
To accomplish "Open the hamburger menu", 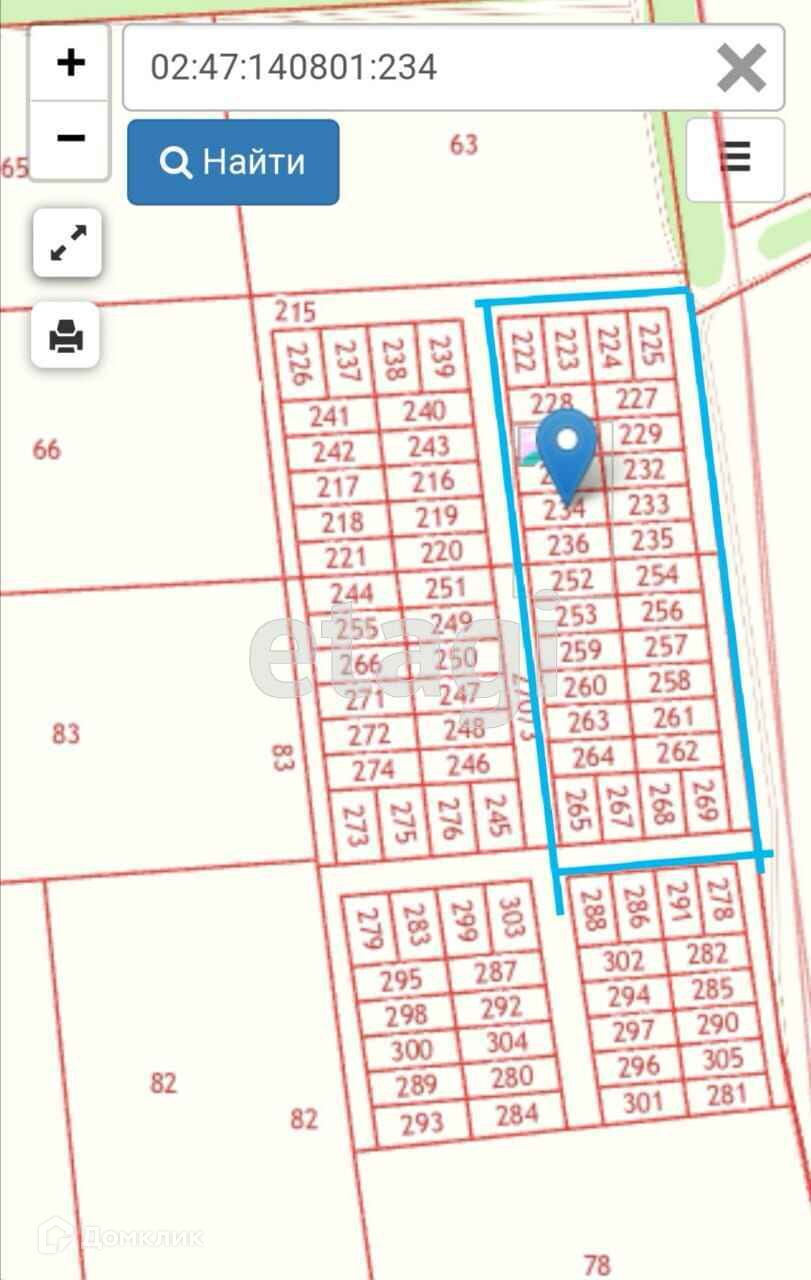I will tap(735, 159).
